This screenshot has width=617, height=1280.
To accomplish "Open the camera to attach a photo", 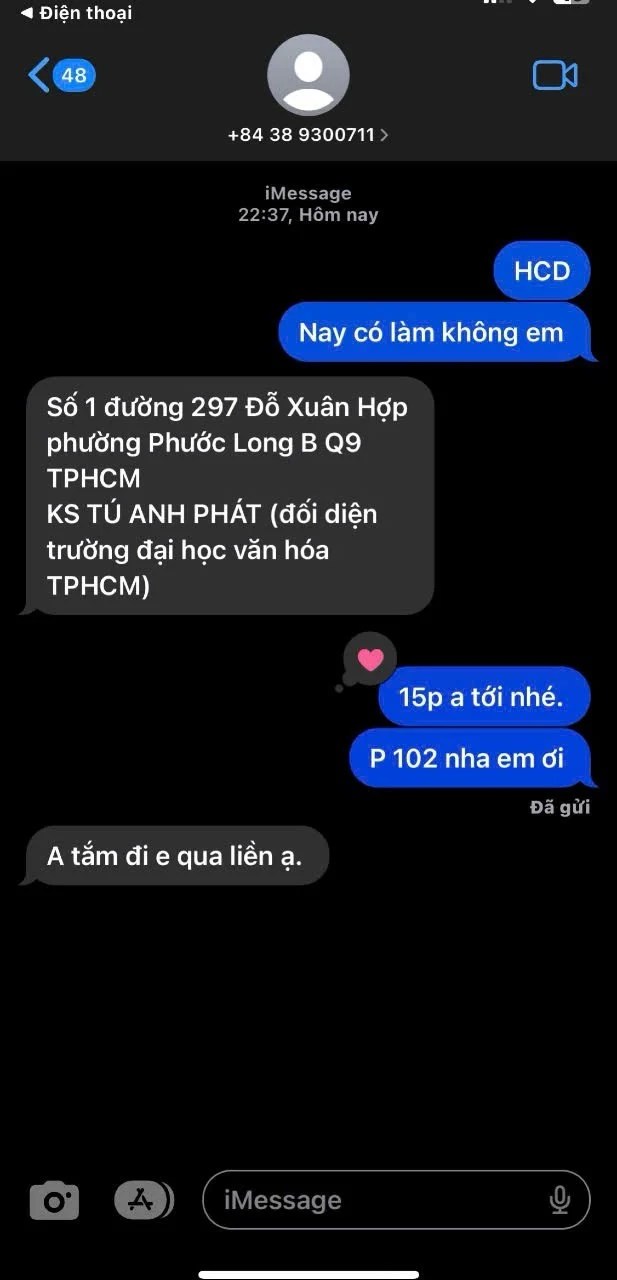I will [54, 1200].
